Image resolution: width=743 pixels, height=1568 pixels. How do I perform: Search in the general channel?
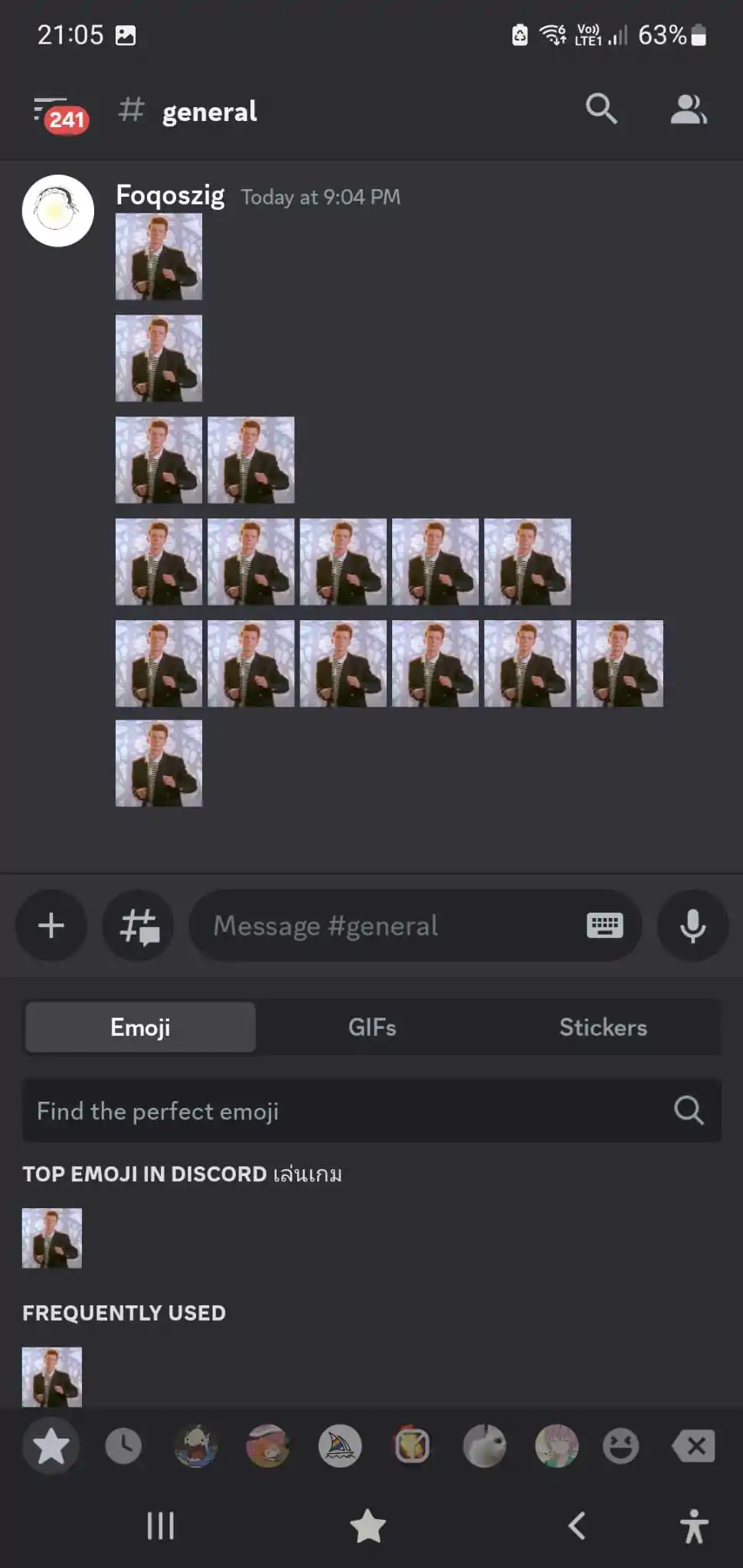coord(601,109)
